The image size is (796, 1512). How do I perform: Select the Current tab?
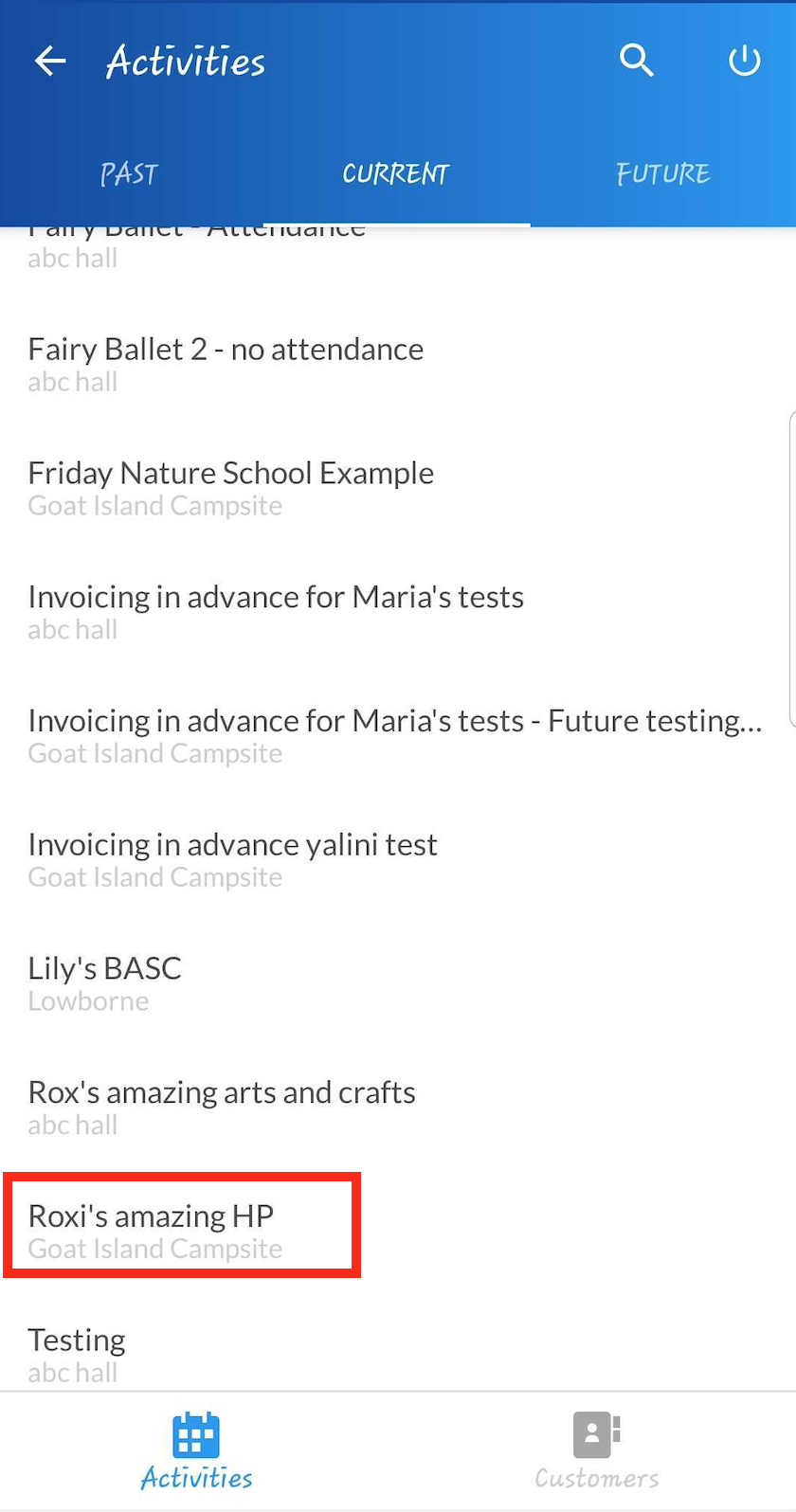tap(396, 173)
